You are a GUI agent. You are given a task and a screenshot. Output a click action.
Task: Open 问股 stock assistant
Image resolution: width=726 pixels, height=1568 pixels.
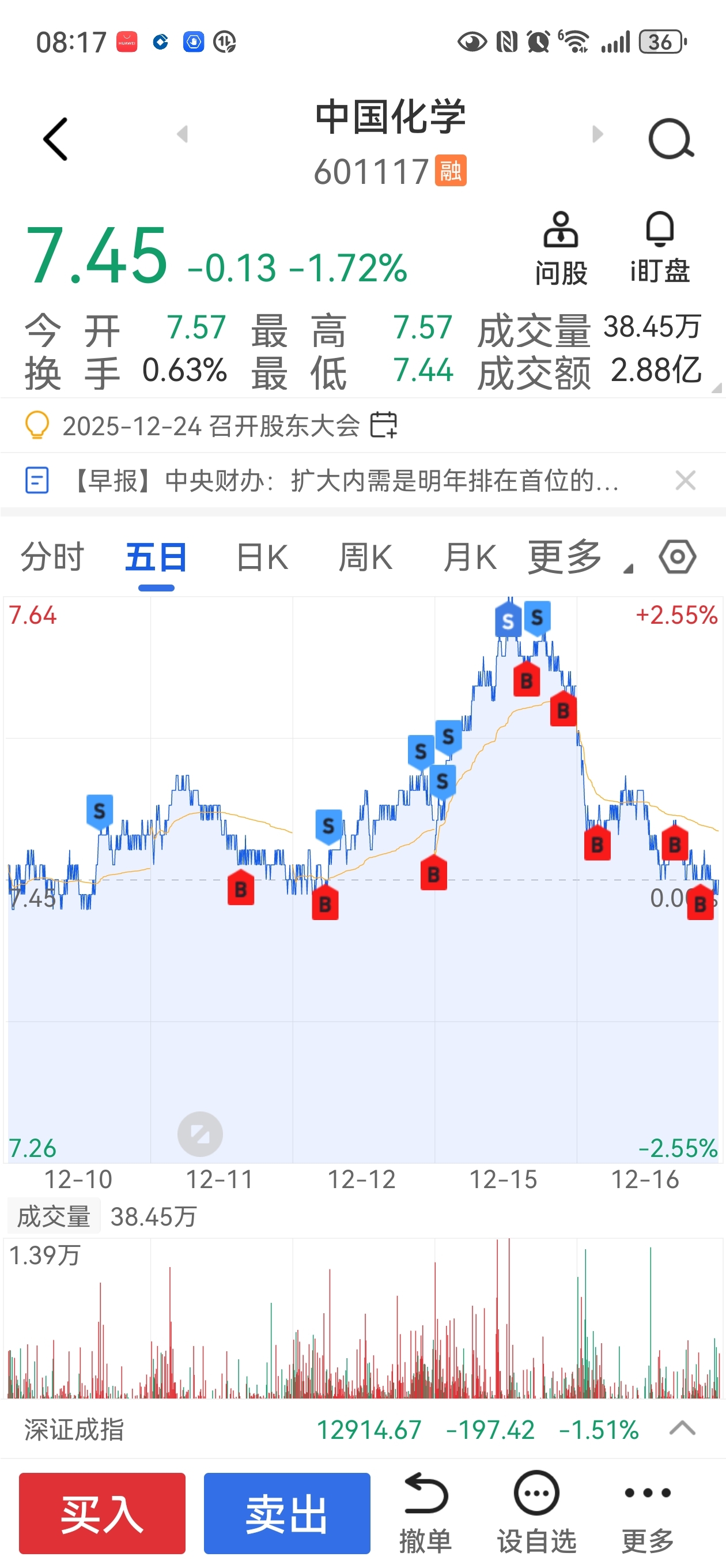click(x=561, y=248)
